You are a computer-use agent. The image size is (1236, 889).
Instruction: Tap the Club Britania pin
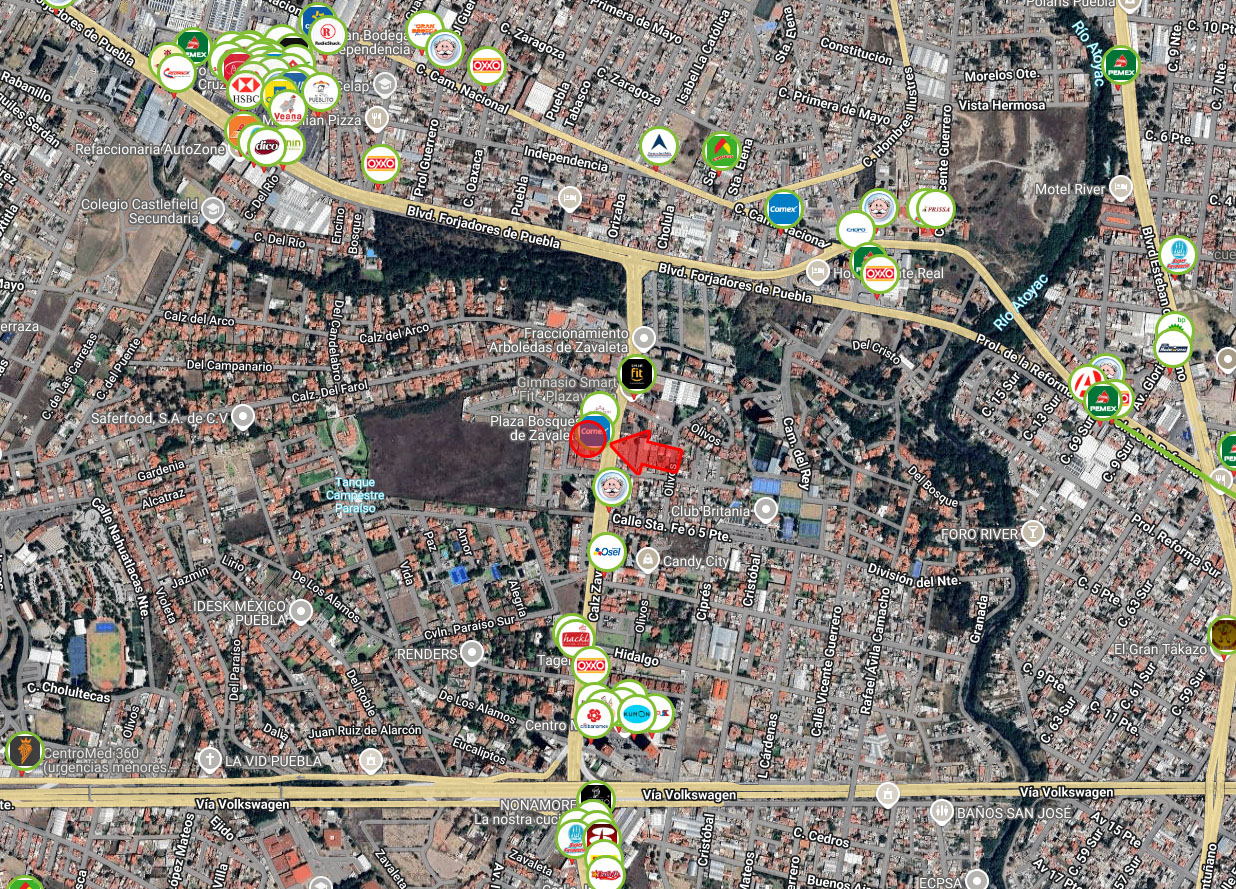(766, 511)
